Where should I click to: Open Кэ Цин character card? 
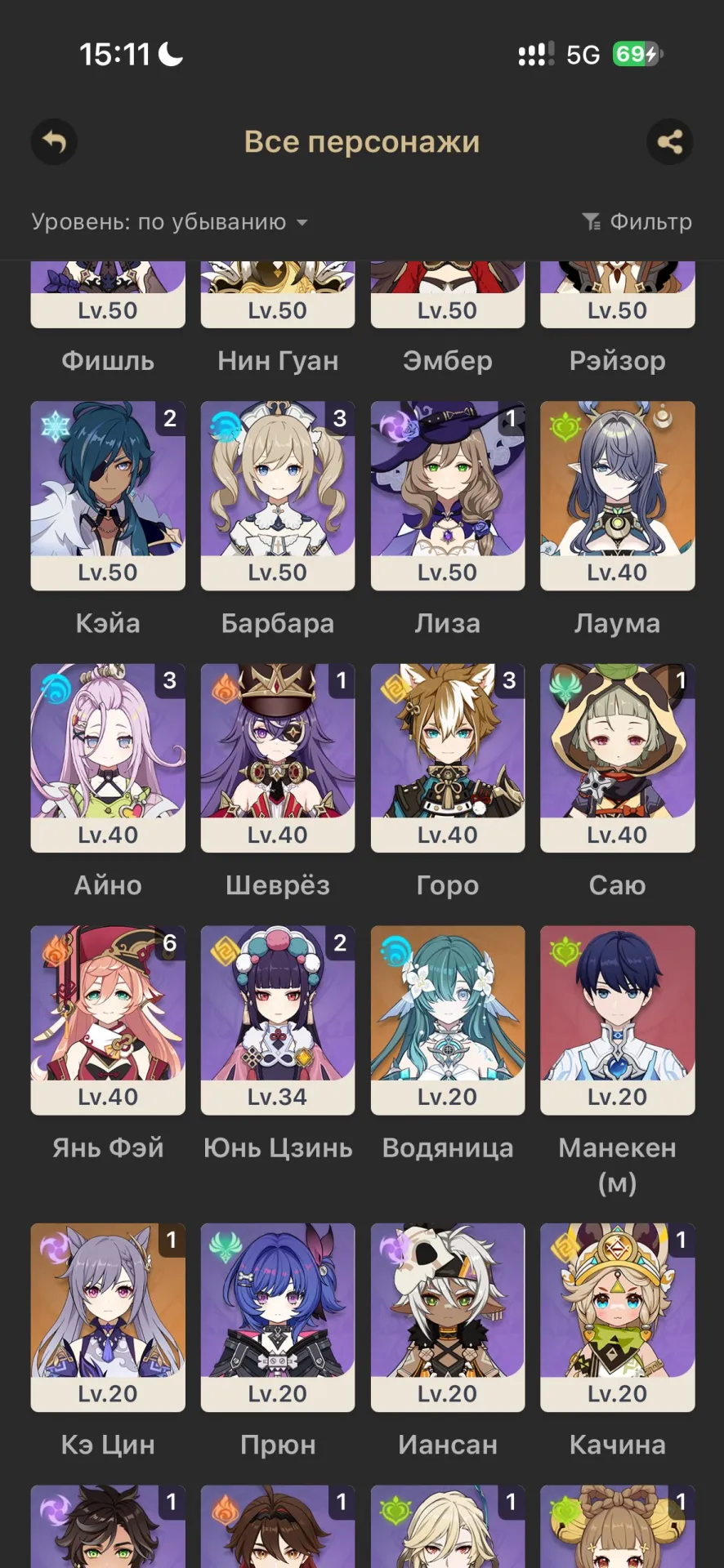tap(108, 1317)
